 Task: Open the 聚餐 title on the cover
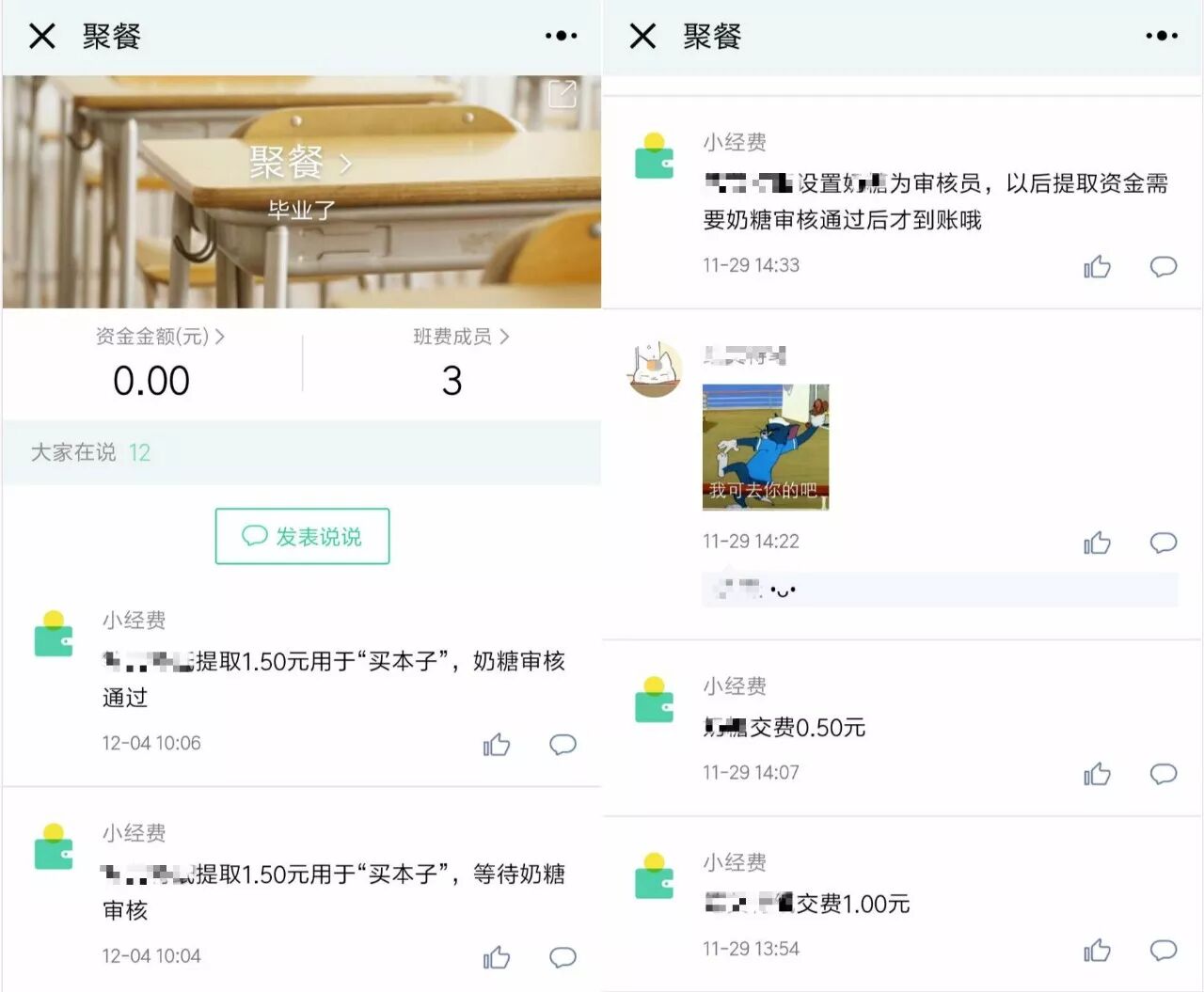300,164
